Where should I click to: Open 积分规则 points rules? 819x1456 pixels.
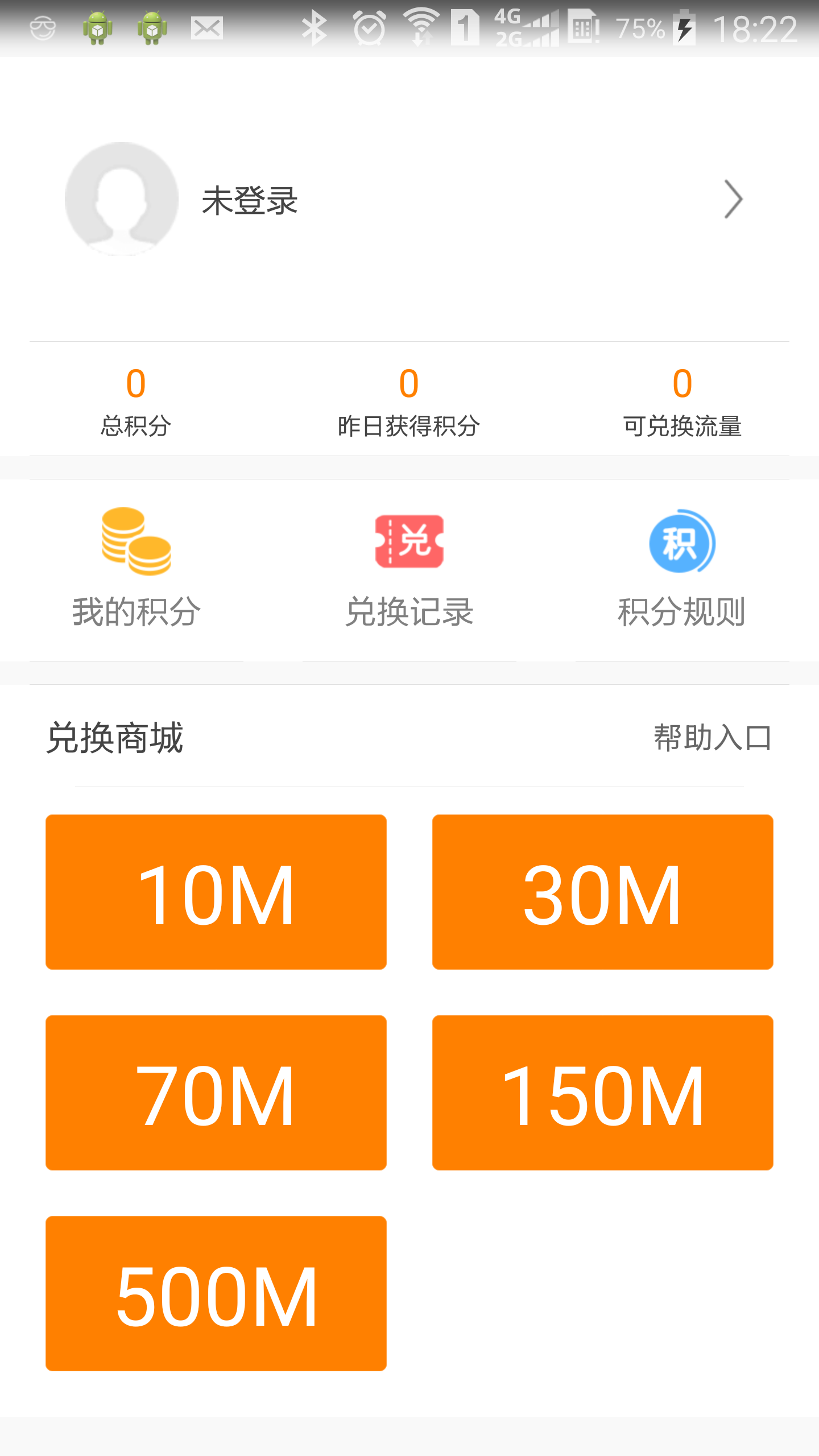682,569
